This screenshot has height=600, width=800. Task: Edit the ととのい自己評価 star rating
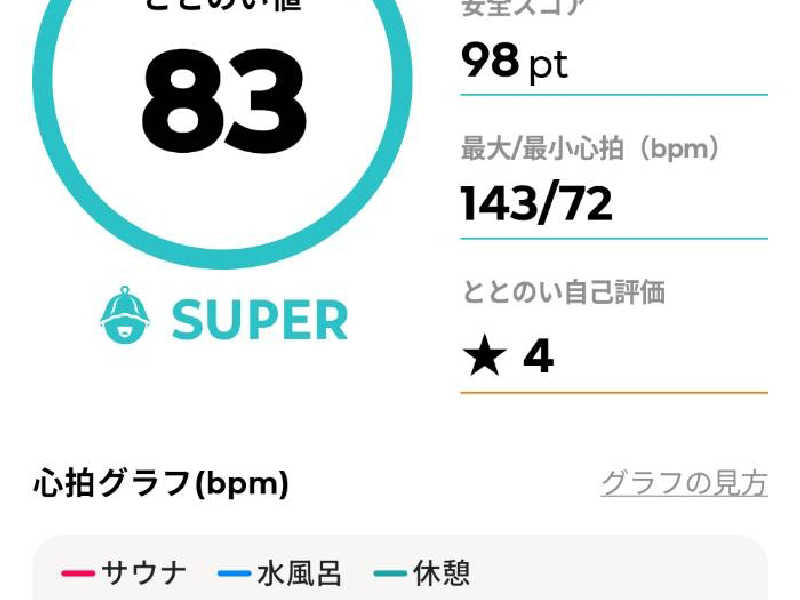tap(510, 357)
